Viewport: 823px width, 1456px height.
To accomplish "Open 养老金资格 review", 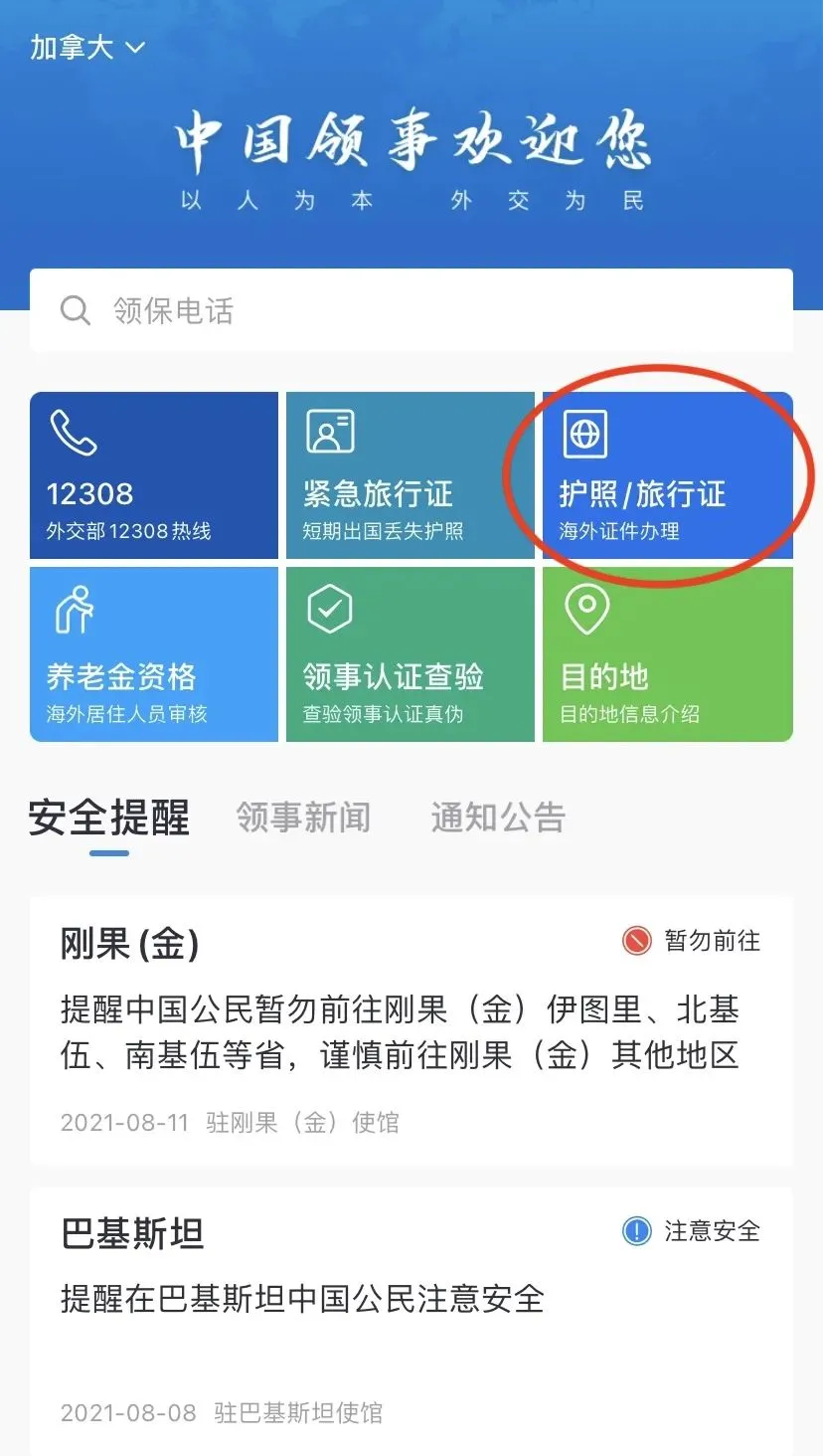I will [x=154, y=654].
